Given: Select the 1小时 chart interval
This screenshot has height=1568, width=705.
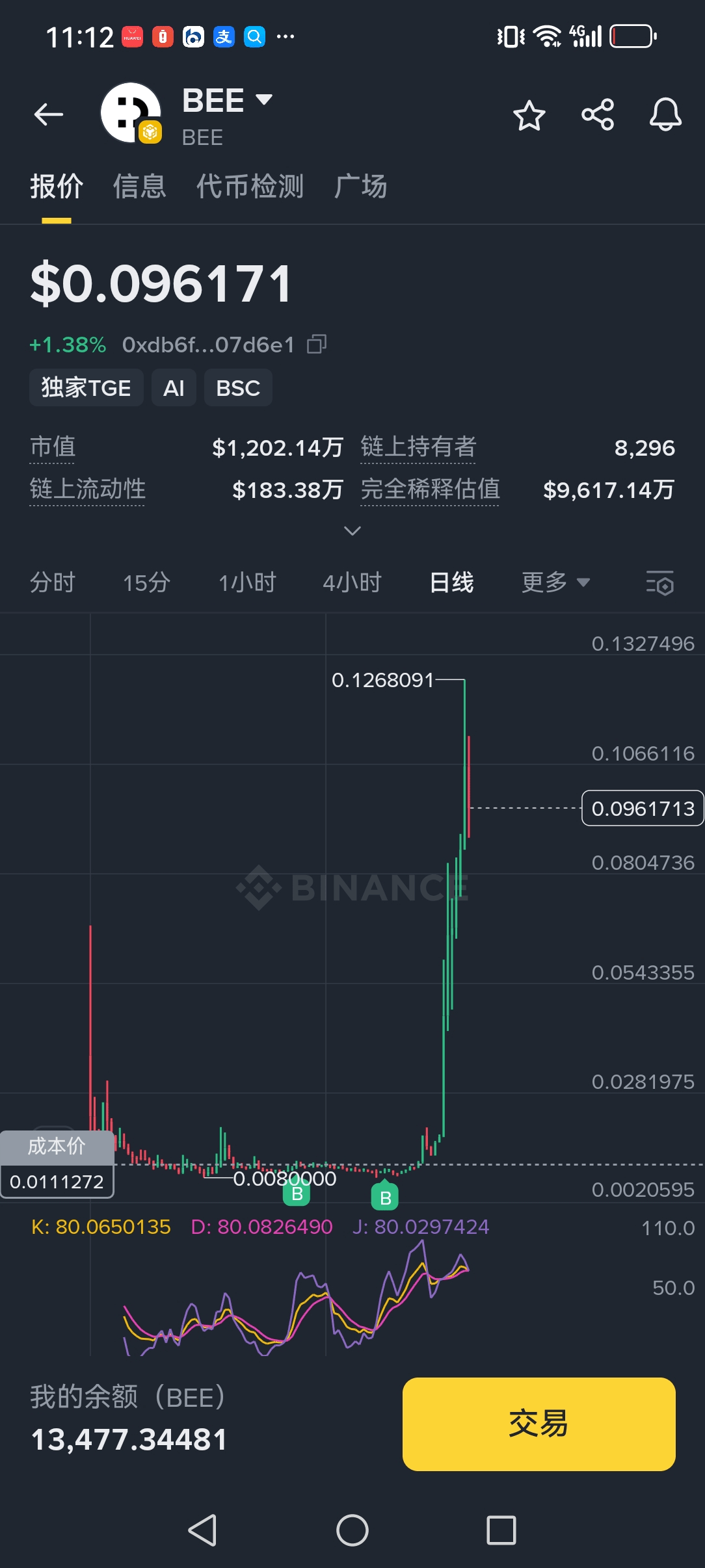Looking at the screenshot, I should pyautogui.click(x=247, y=582).
